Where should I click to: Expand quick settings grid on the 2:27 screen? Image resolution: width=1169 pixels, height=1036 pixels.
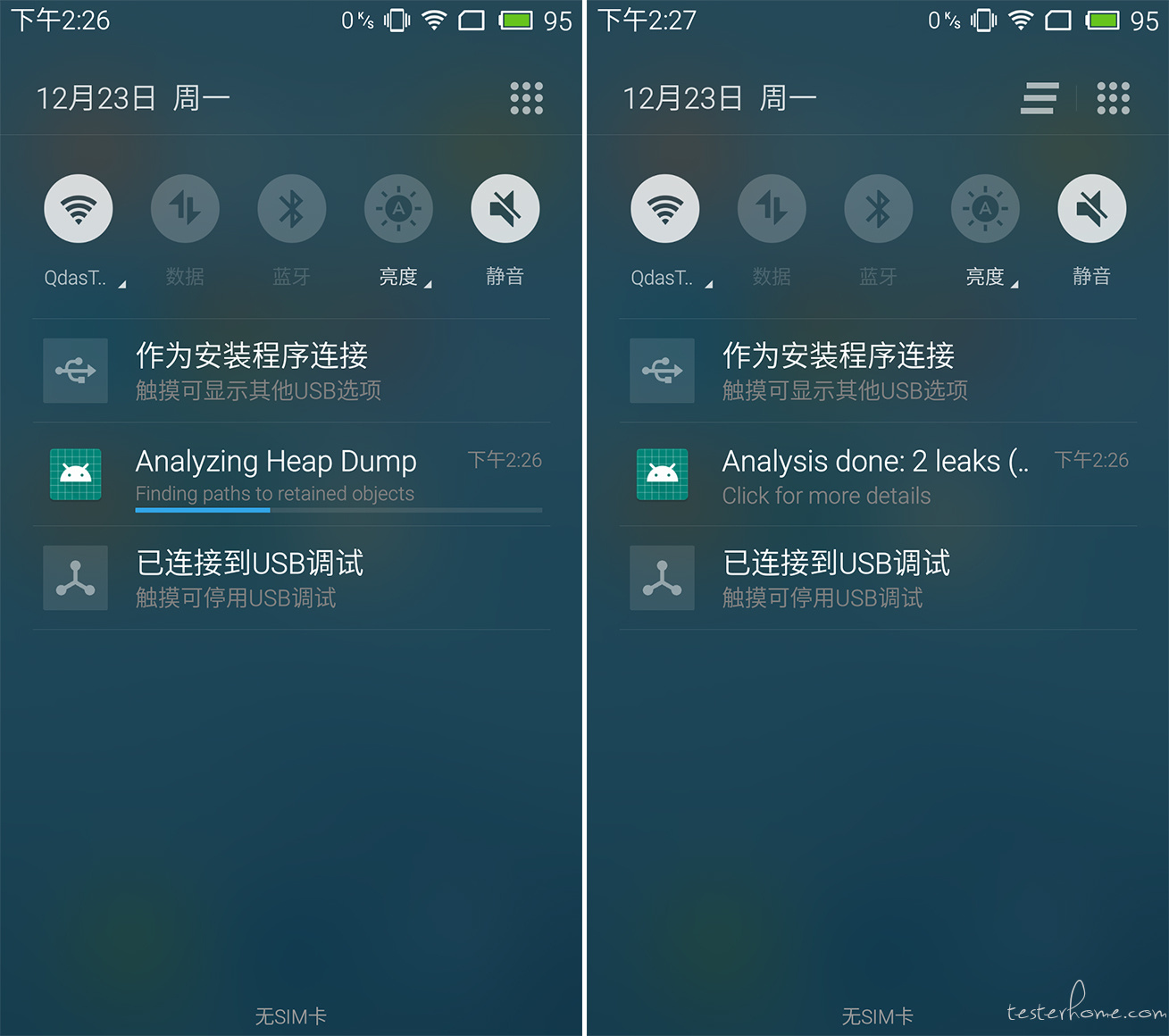1113,98
